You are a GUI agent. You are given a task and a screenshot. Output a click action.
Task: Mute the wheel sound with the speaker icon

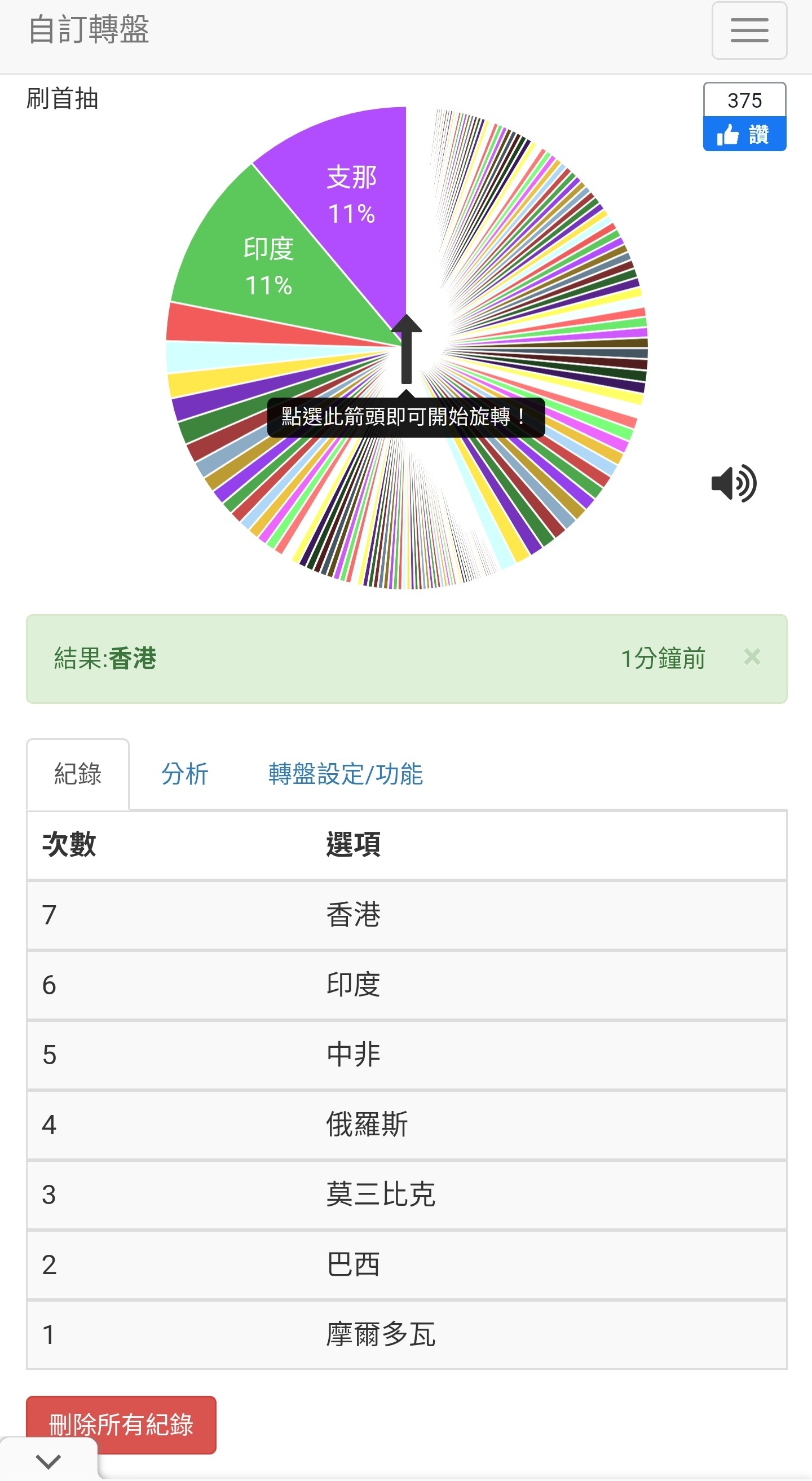pos(734,483)
